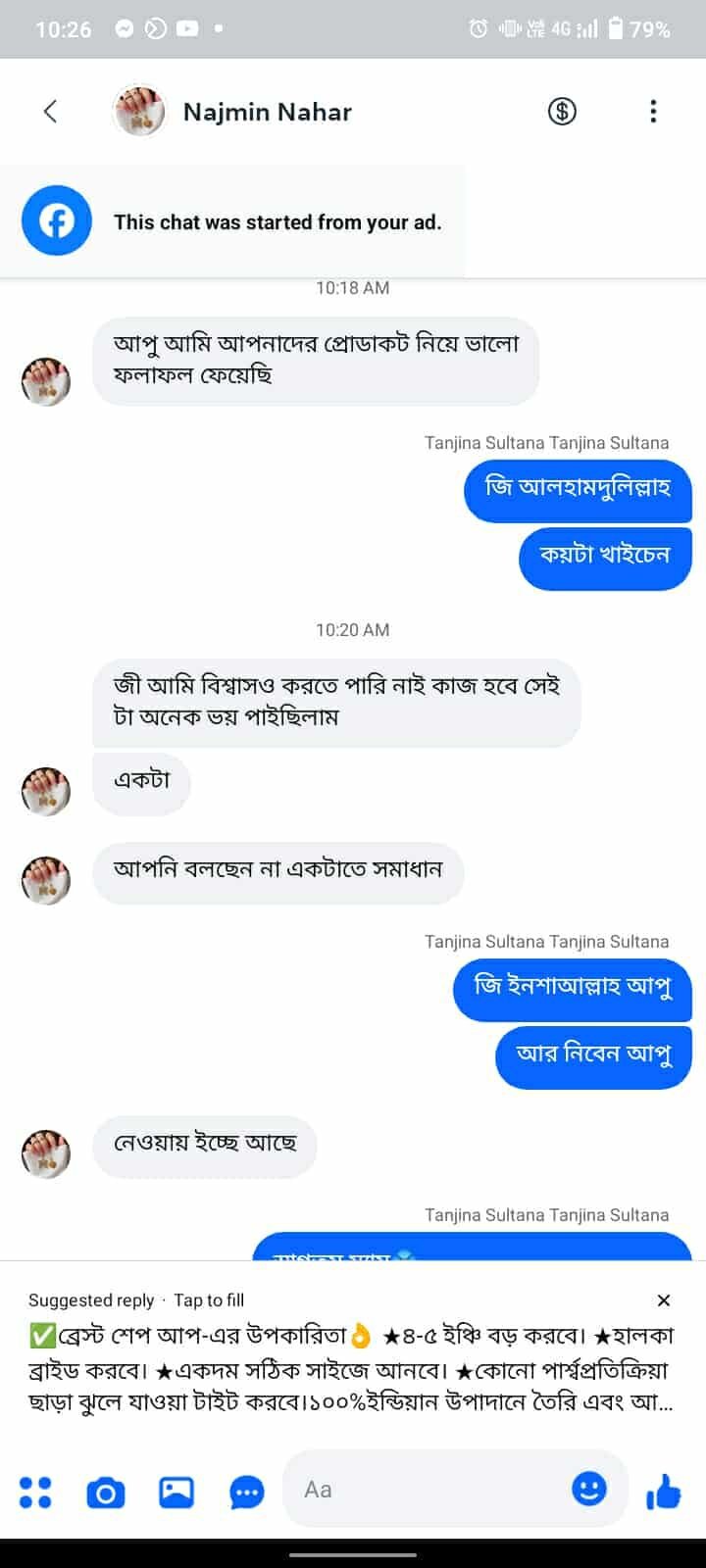Screen dimensions: 706x1568
Task: Dismiss the suggested reply banner
Action: (664, 1300)
